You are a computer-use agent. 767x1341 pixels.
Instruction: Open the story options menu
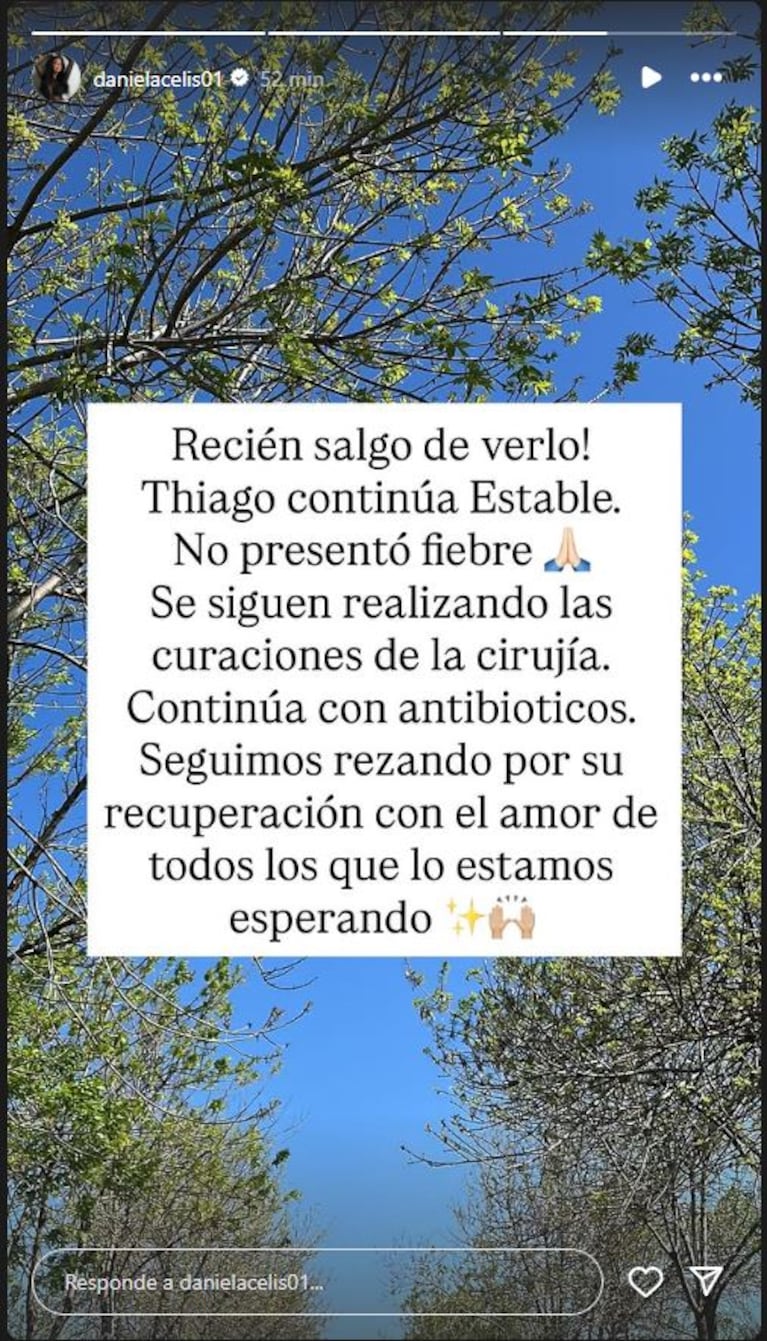(706, 77)
